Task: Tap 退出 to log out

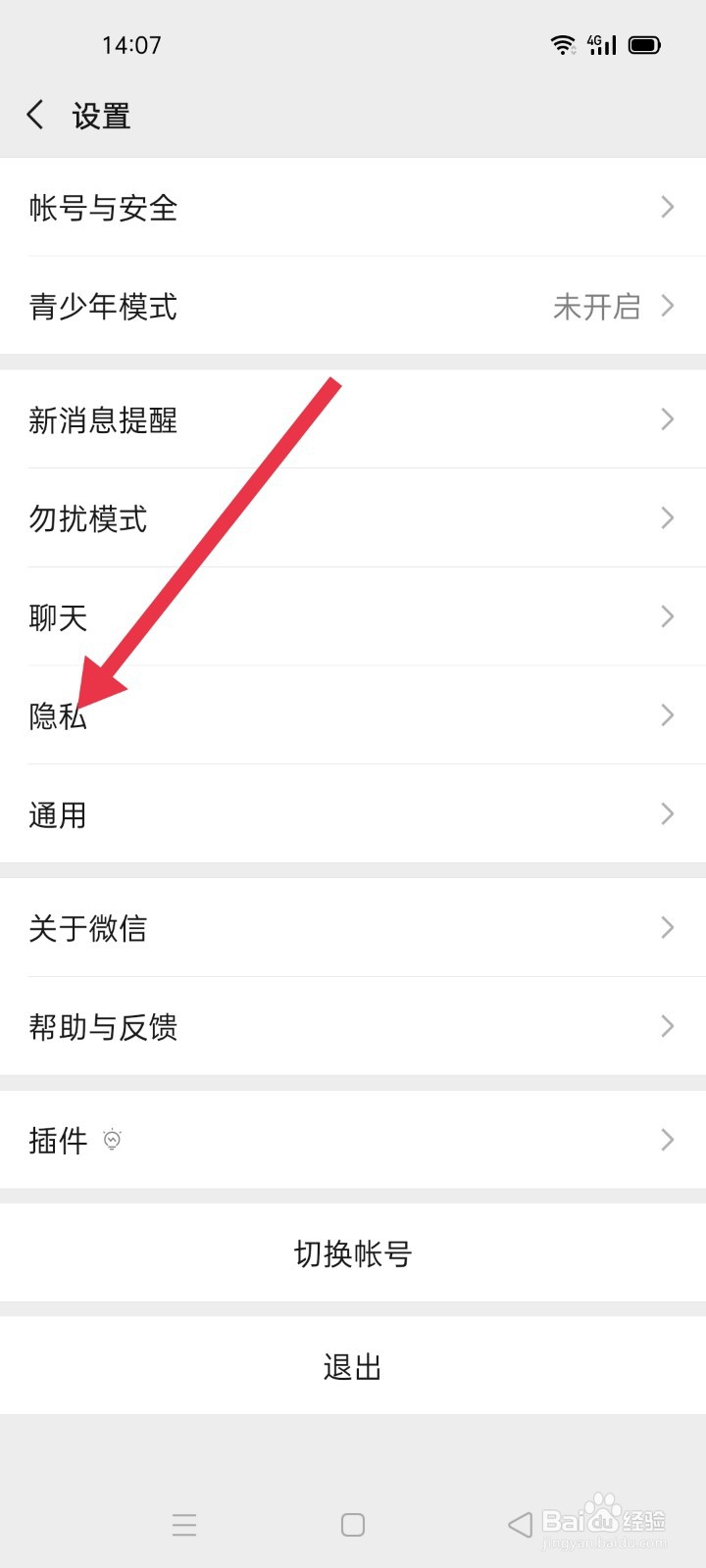Action: pos(353,1365)
